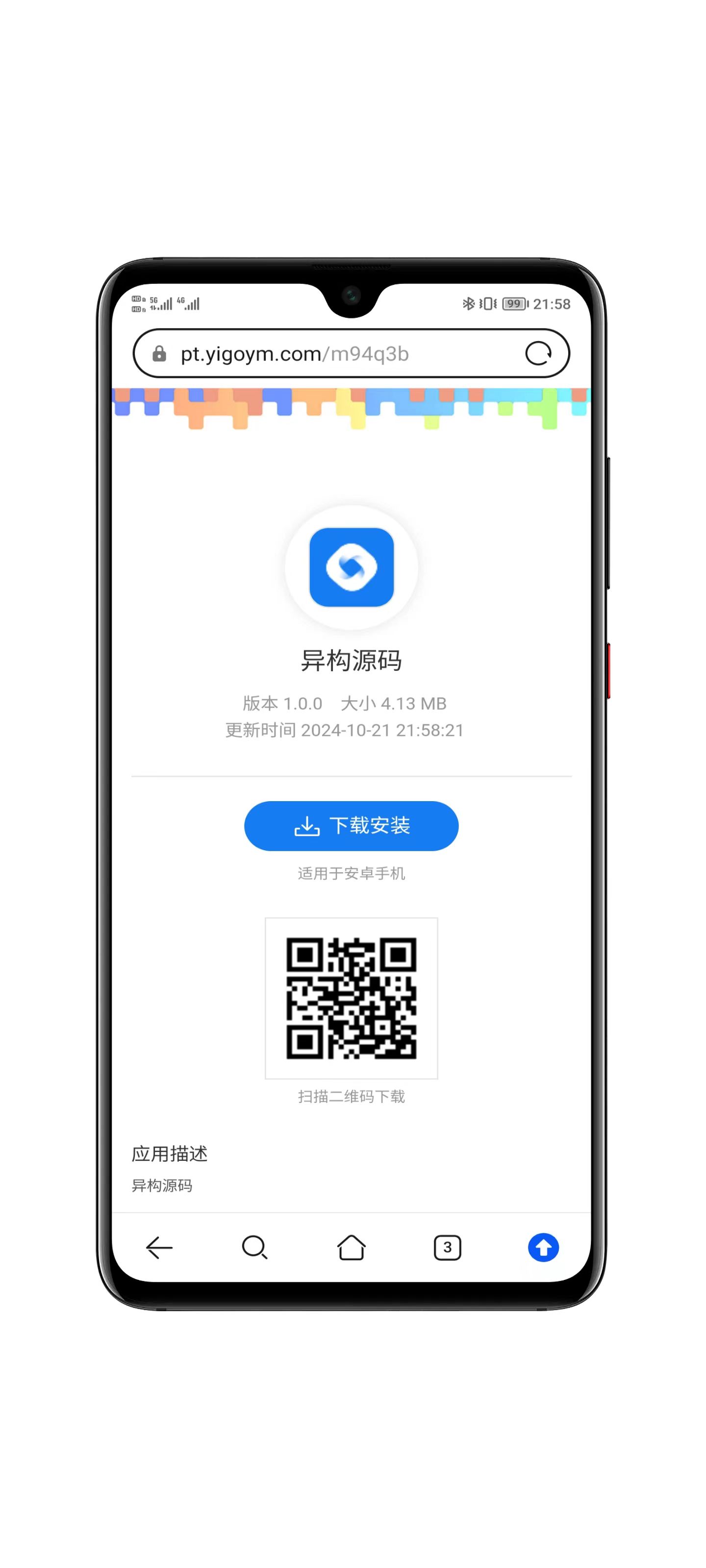
Task: Tap the back arrow in the bottom navigation
Action: point(158,1249)
